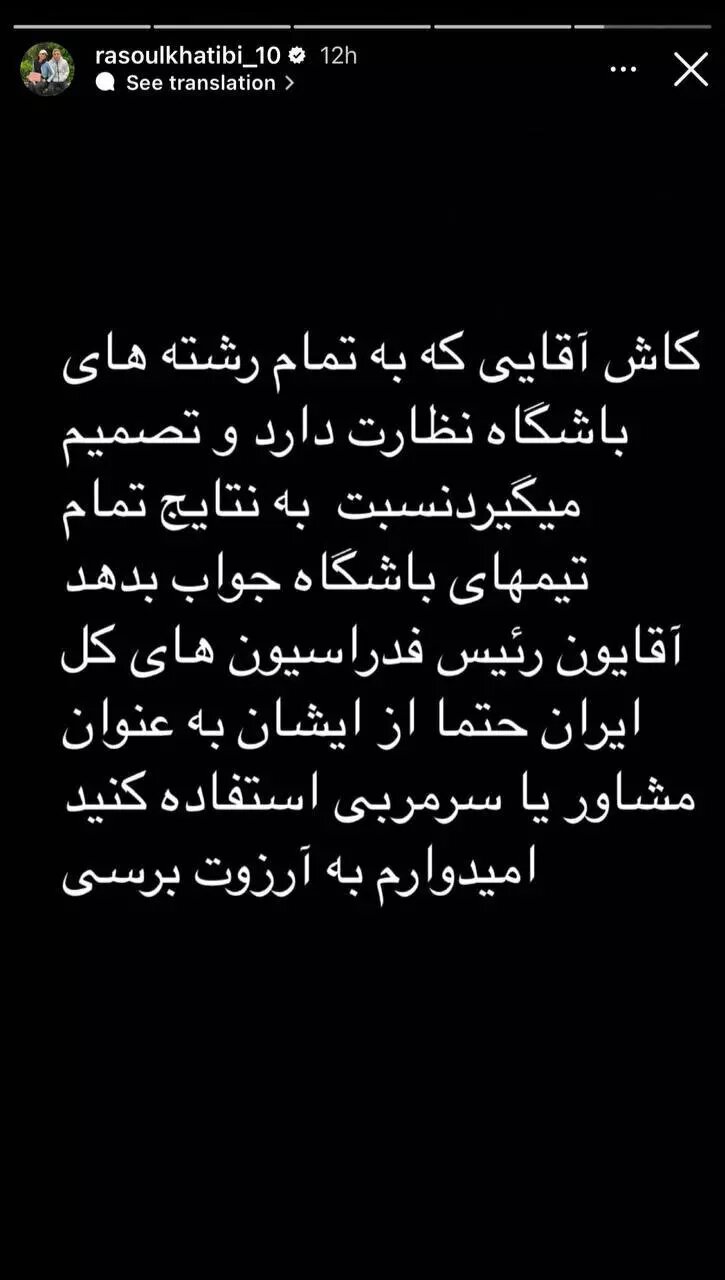Image resolution: width=725 pixels, height=1280 pixels.
Task: Open the three-dot story options menu
Action: (622, 68)
